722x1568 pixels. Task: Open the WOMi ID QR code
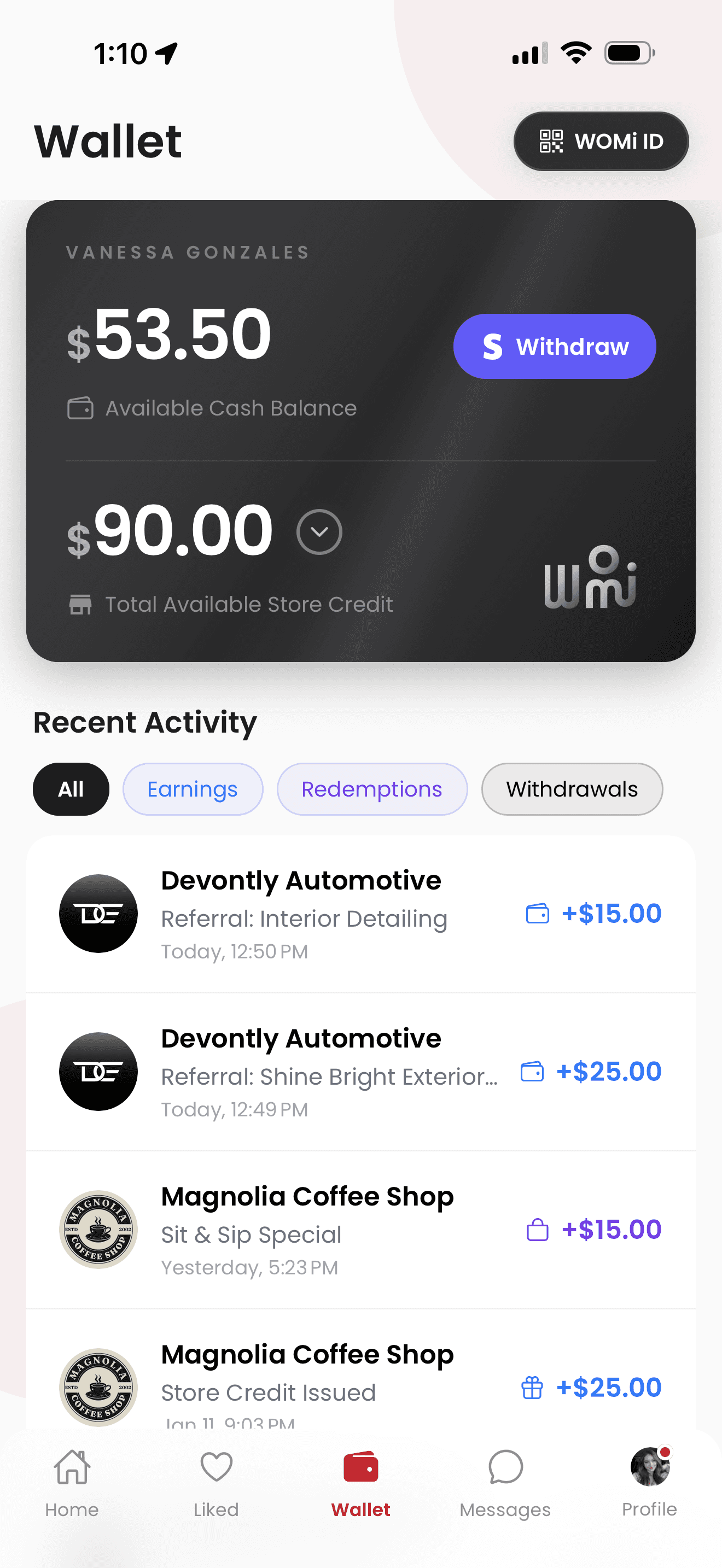600,141
